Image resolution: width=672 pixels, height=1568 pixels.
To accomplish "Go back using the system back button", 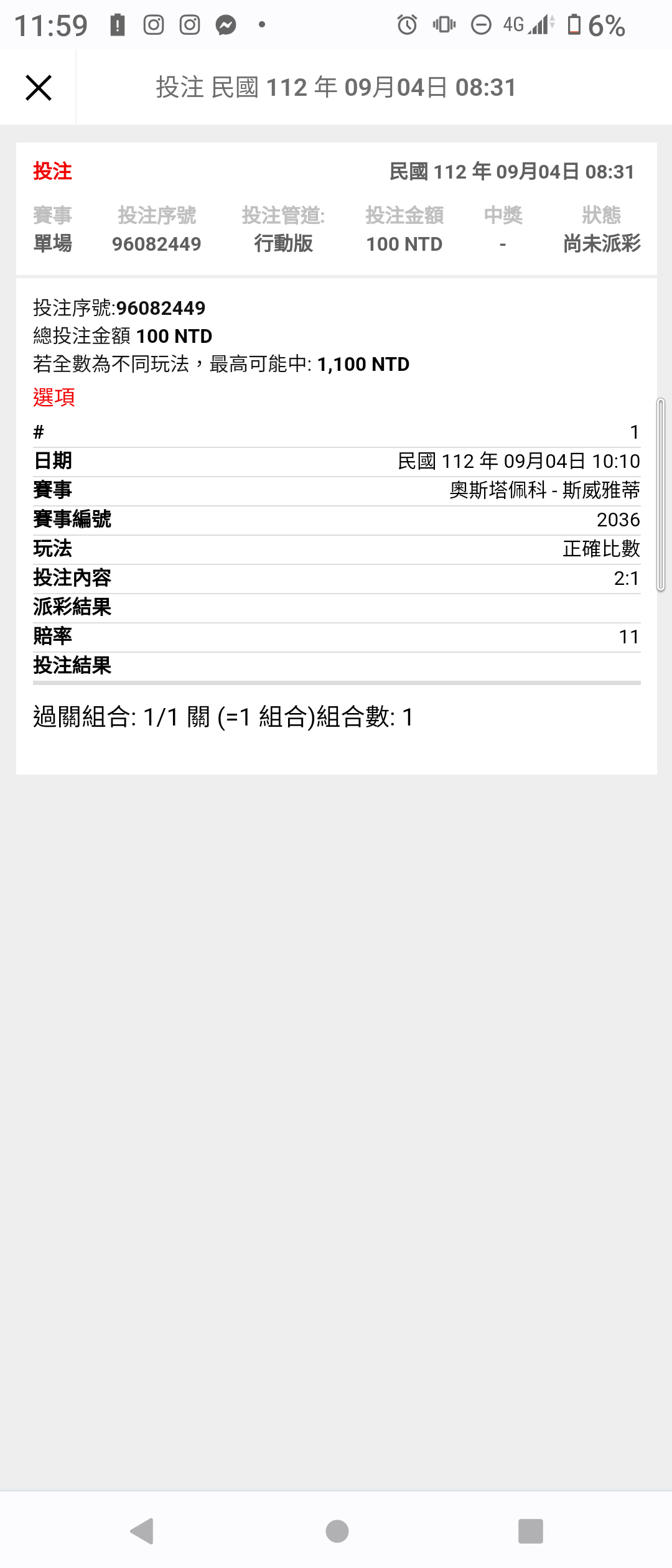I will click(x=142, y=1531).
